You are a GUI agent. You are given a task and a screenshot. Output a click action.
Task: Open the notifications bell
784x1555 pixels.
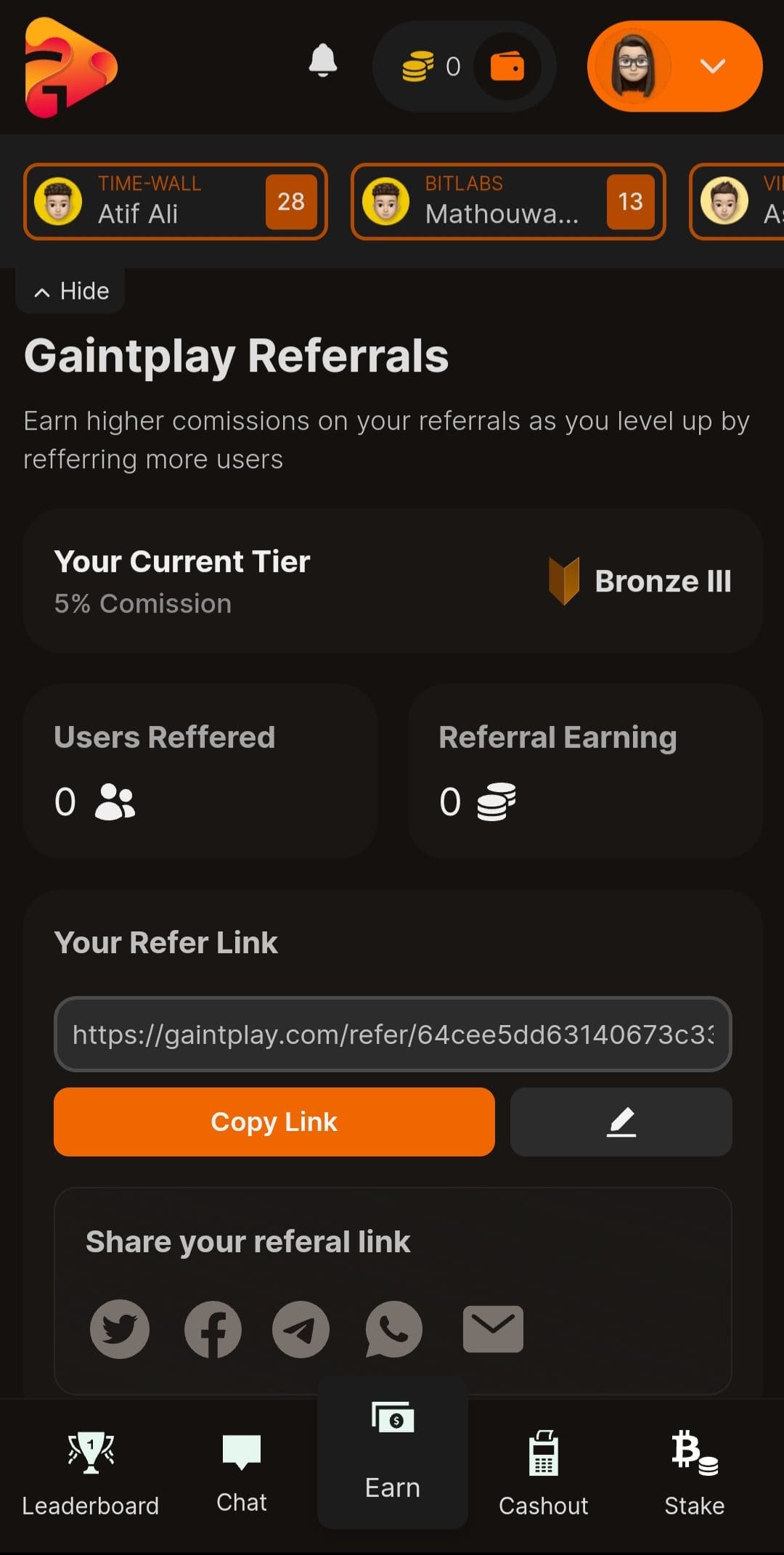(x=323, y=61)
